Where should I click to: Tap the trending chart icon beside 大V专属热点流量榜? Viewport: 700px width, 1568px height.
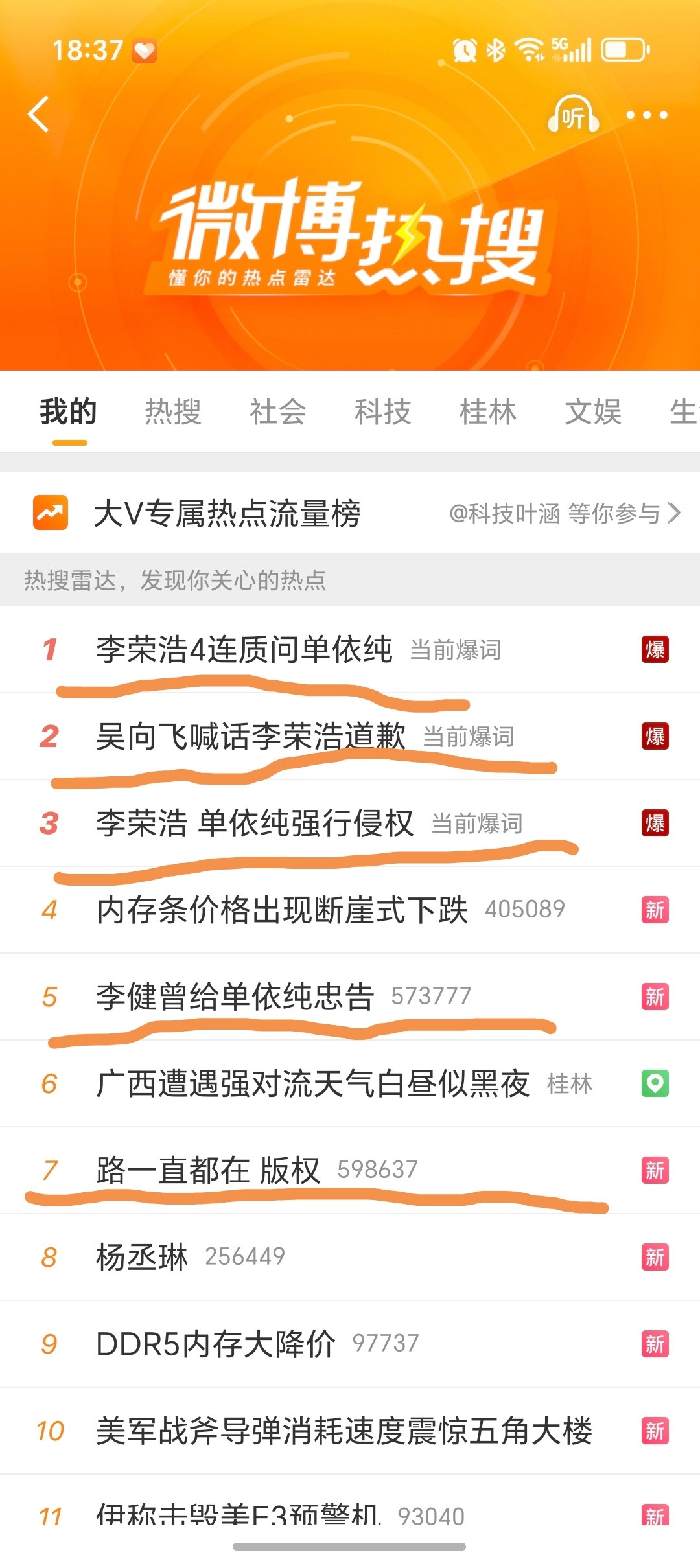[x=49, y=512]
